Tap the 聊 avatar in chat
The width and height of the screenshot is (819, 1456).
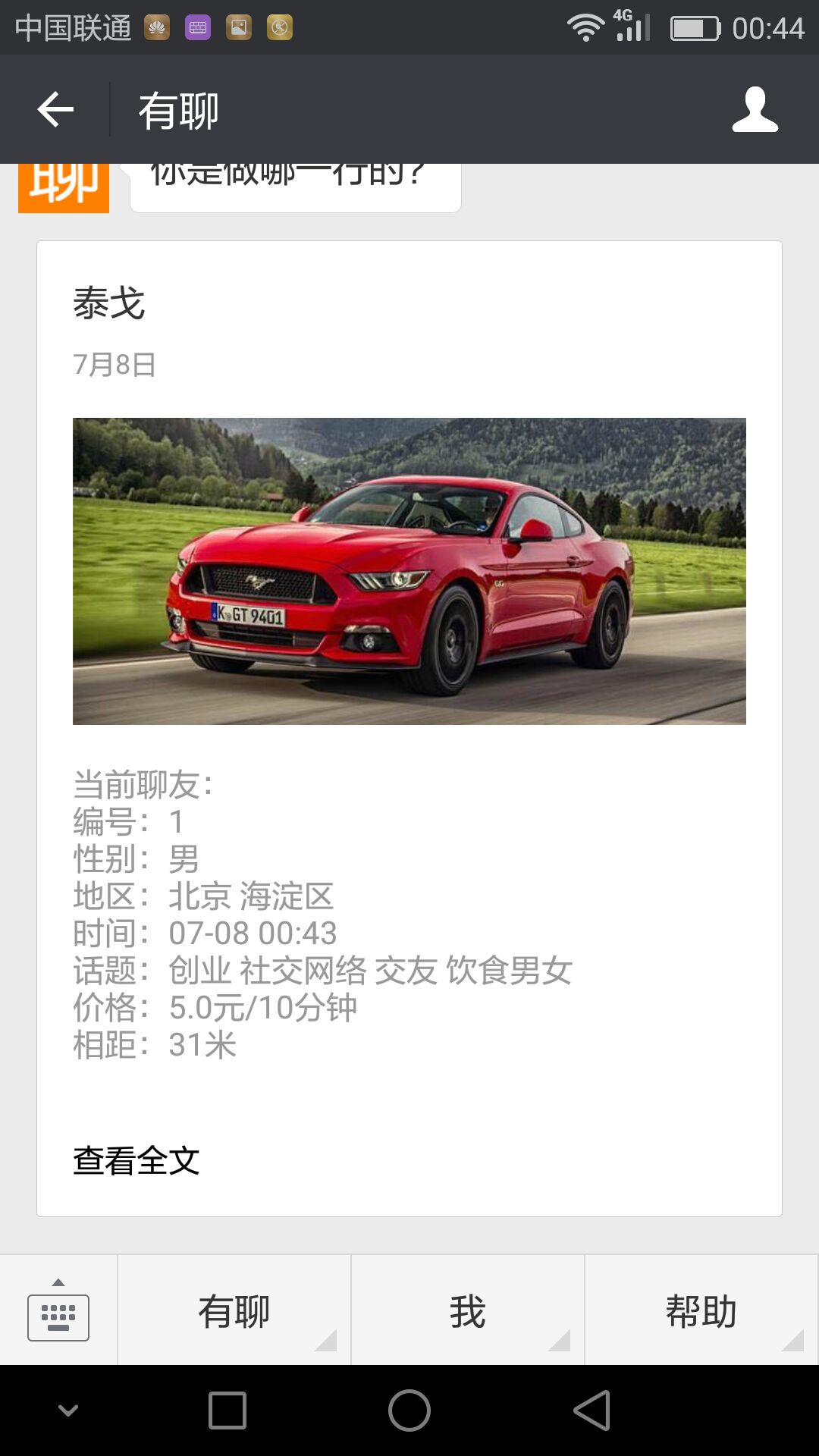64,187
